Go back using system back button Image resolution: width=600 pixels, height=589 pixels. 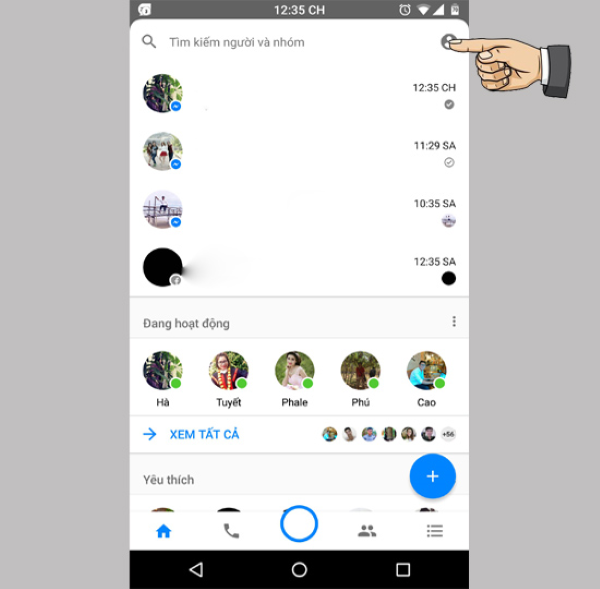coord(196,569)
